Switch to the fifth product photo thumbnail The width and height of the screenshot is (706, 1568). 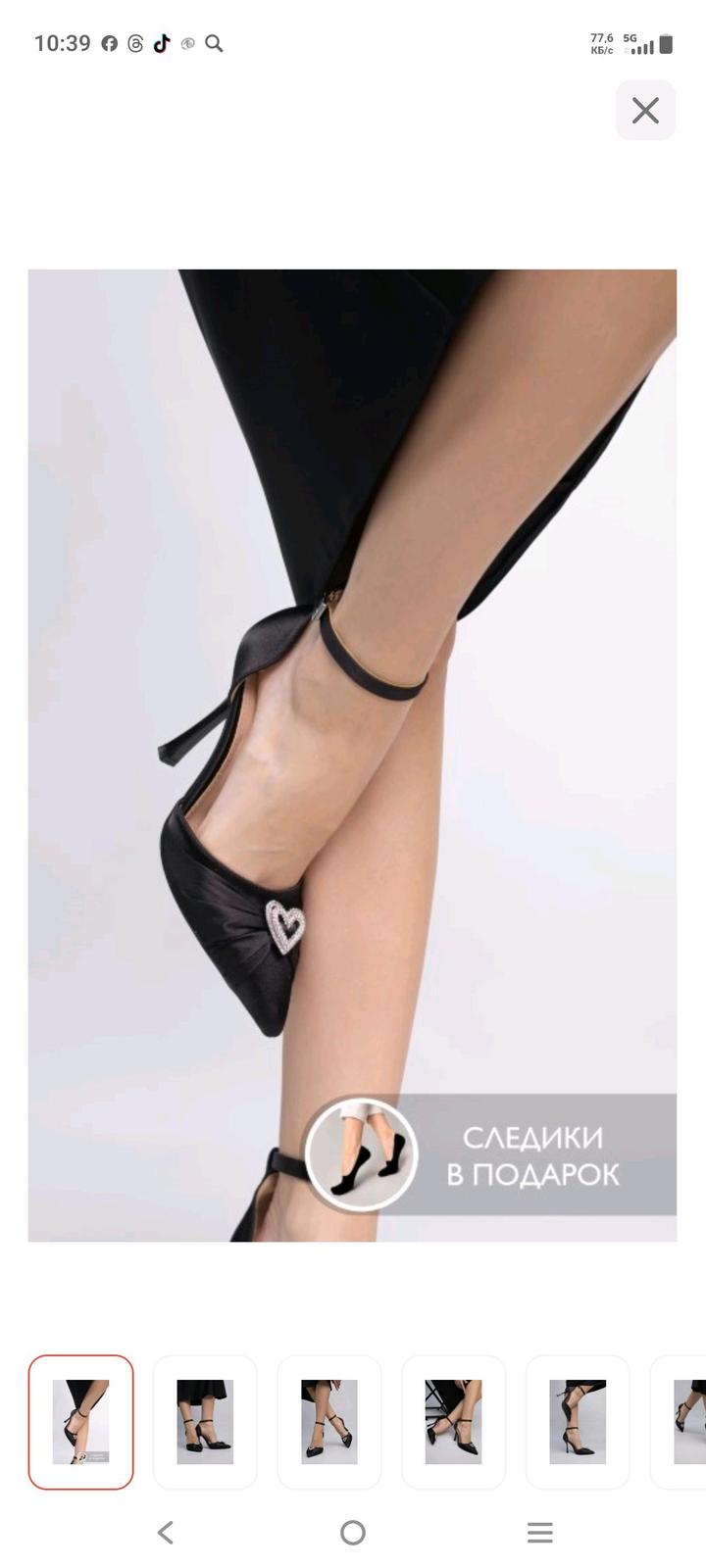[578, 1421]
